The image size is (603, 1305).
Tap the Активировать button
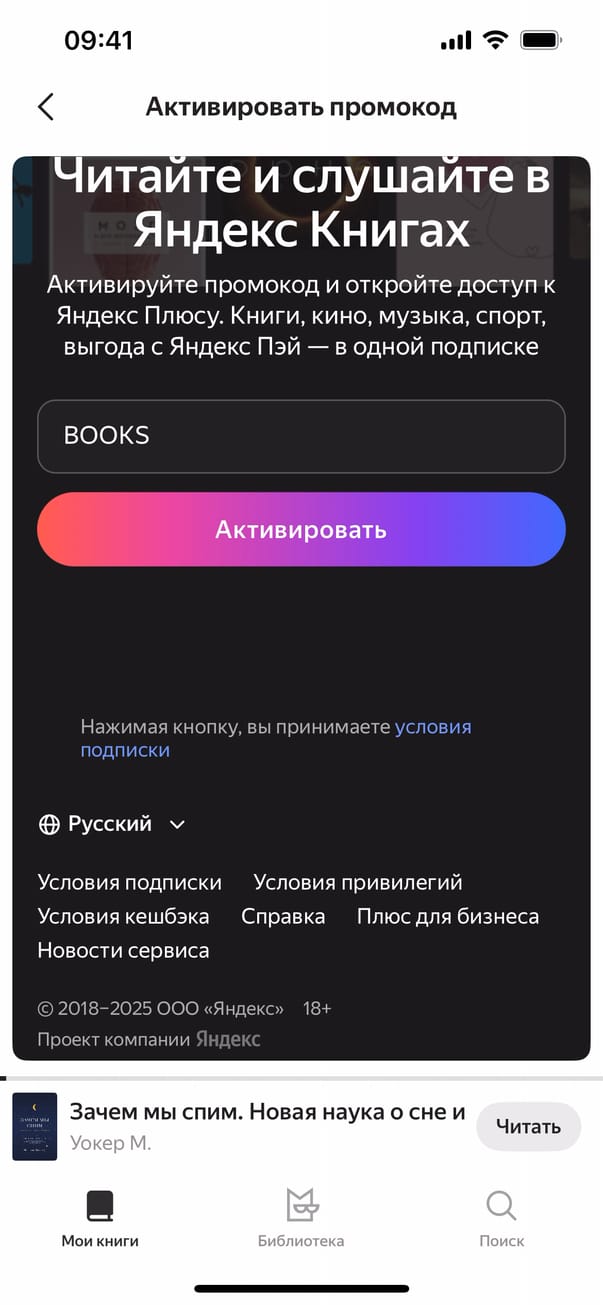point(301,529)
